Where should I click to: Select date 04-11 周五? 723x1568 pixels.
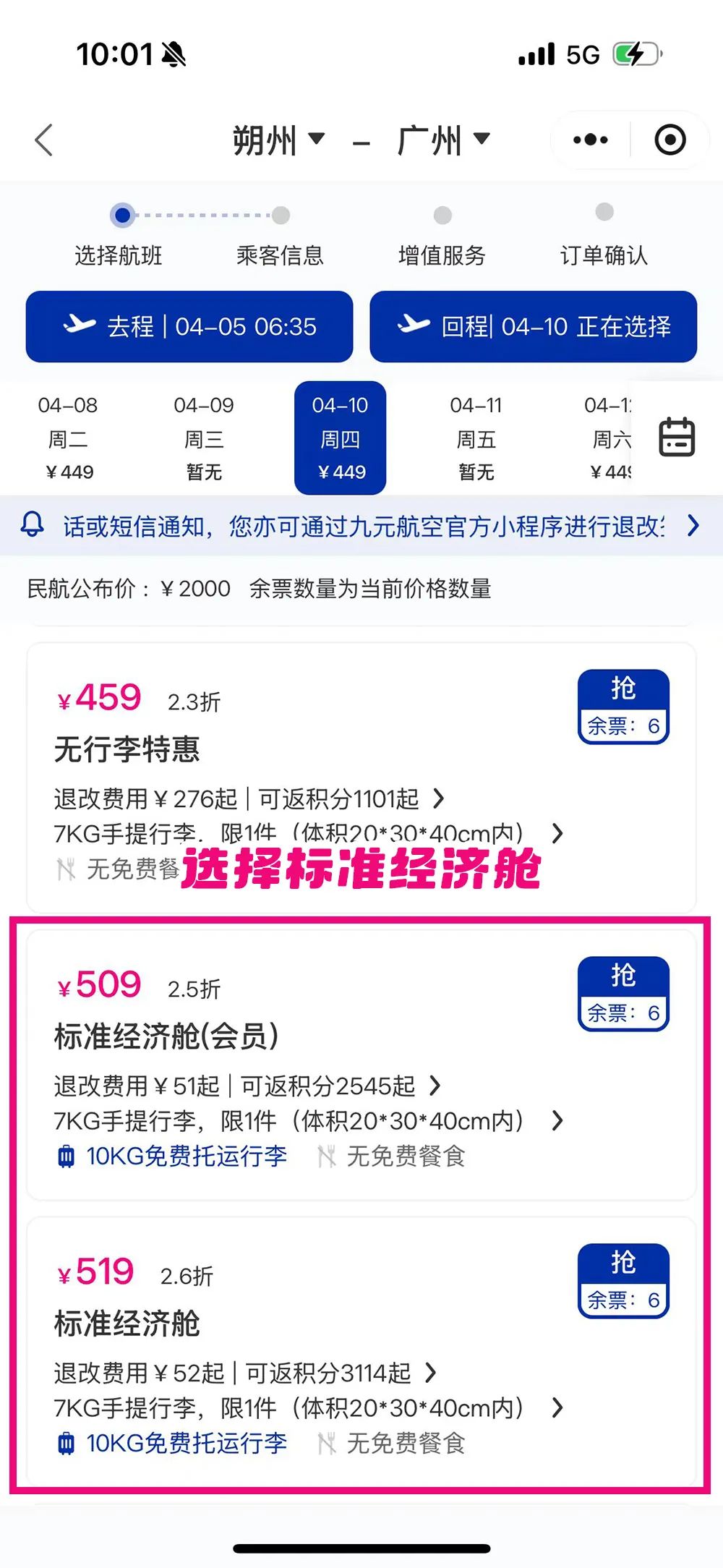tap(476, 438)
